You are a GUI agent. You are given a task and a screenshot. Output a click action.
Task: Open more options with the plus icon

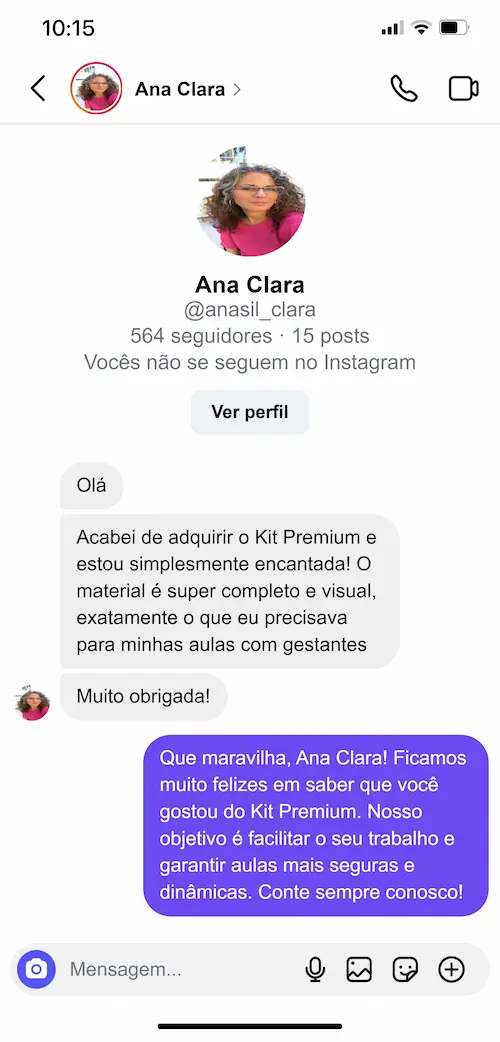[451, 970]
